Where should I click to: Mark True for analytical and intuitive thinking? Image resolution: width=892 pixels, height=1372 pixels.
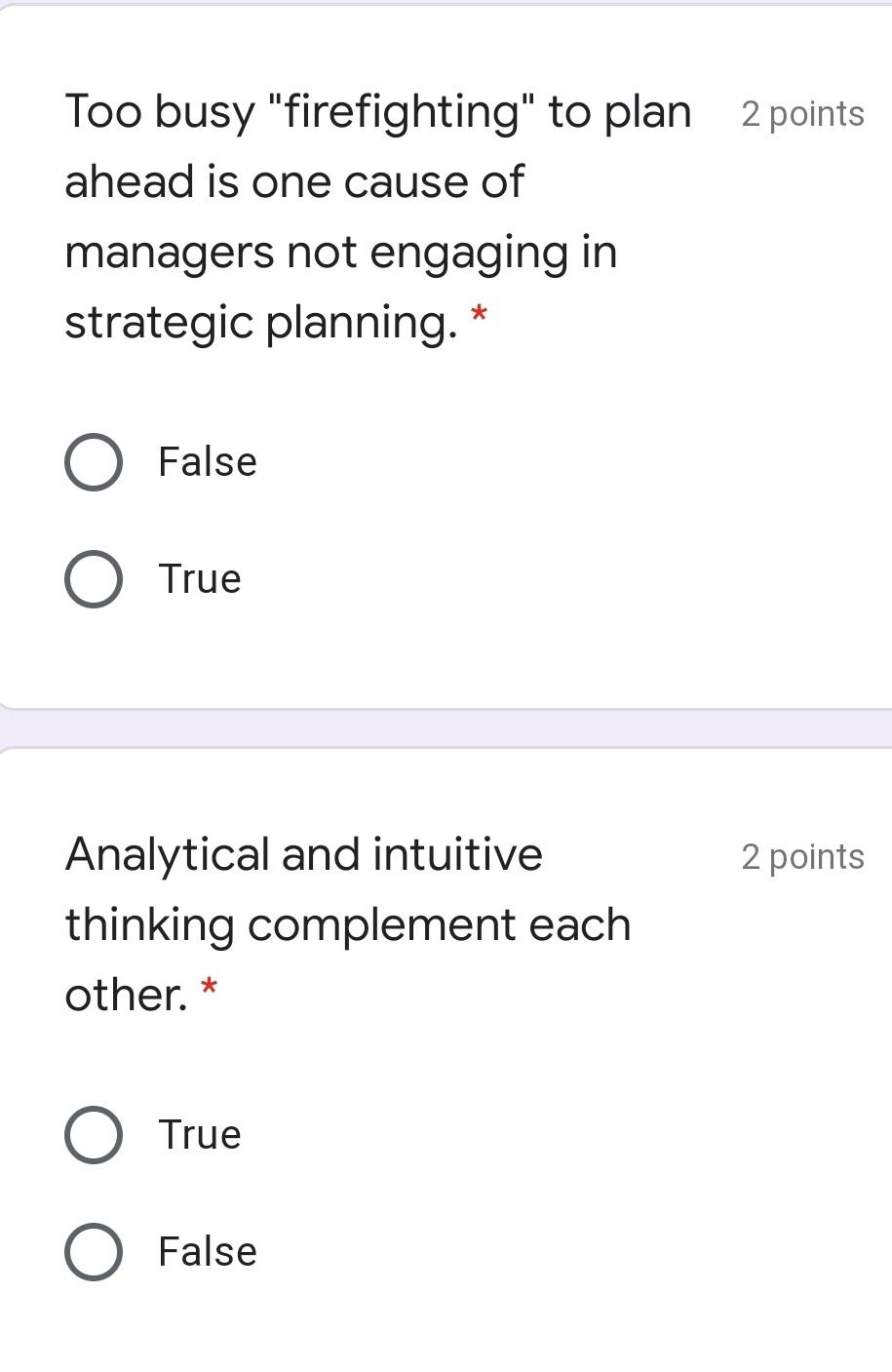tap(94, 1135)
